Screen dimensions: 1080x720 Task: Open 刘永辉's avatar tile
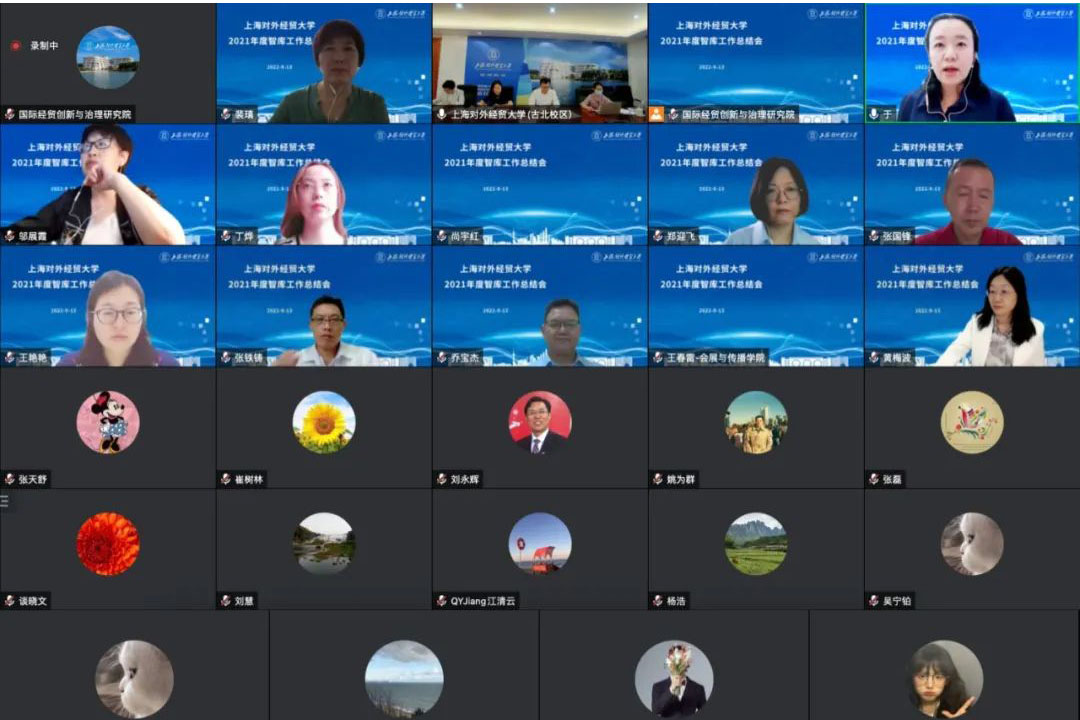point(540,422)
